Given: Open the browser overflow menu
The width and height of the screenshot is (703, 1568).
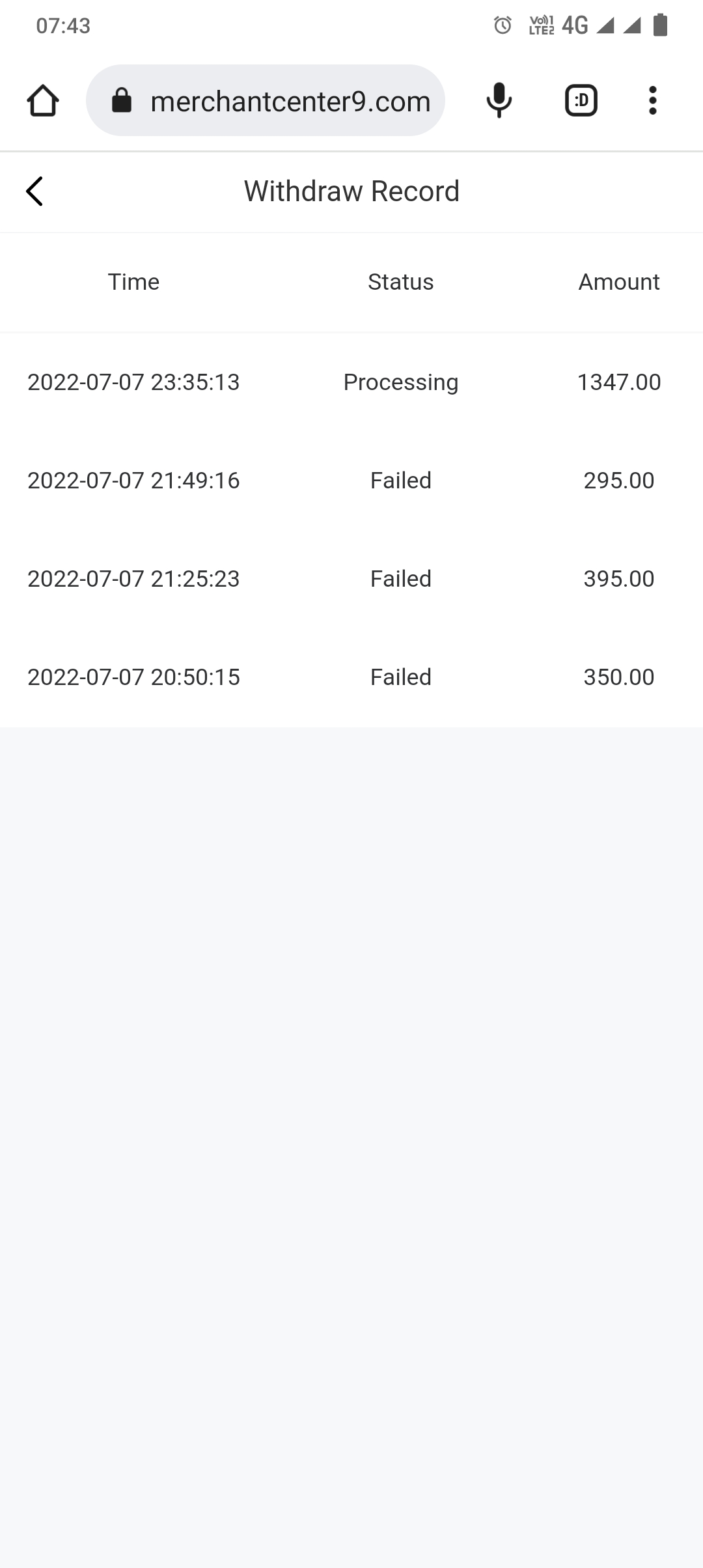Looking at the screenshot, I should (652, 101).
